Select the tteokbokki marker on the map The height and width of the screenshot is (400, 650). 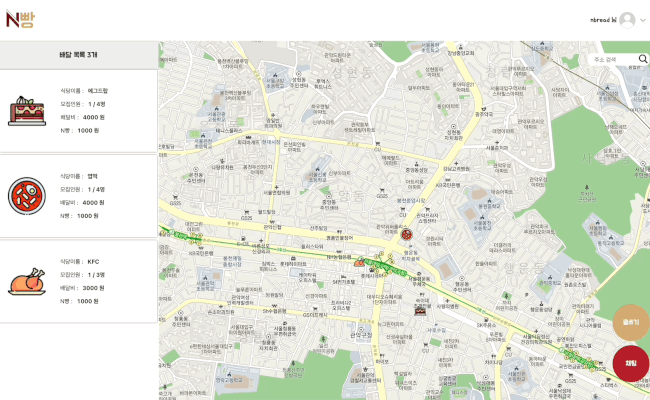tap(407, 235)
